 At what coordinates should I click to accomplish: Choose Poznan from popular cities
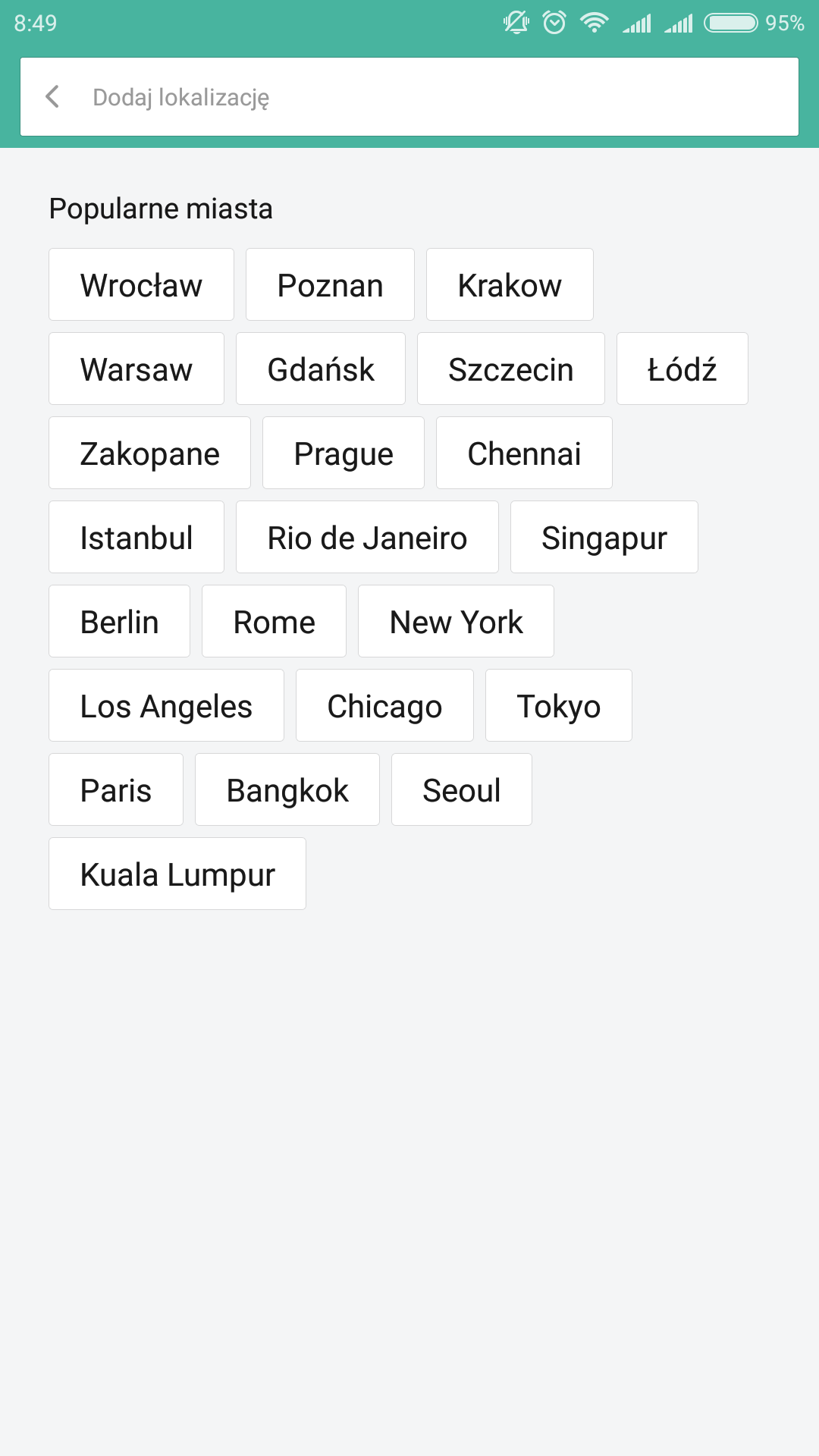(330, 285)
